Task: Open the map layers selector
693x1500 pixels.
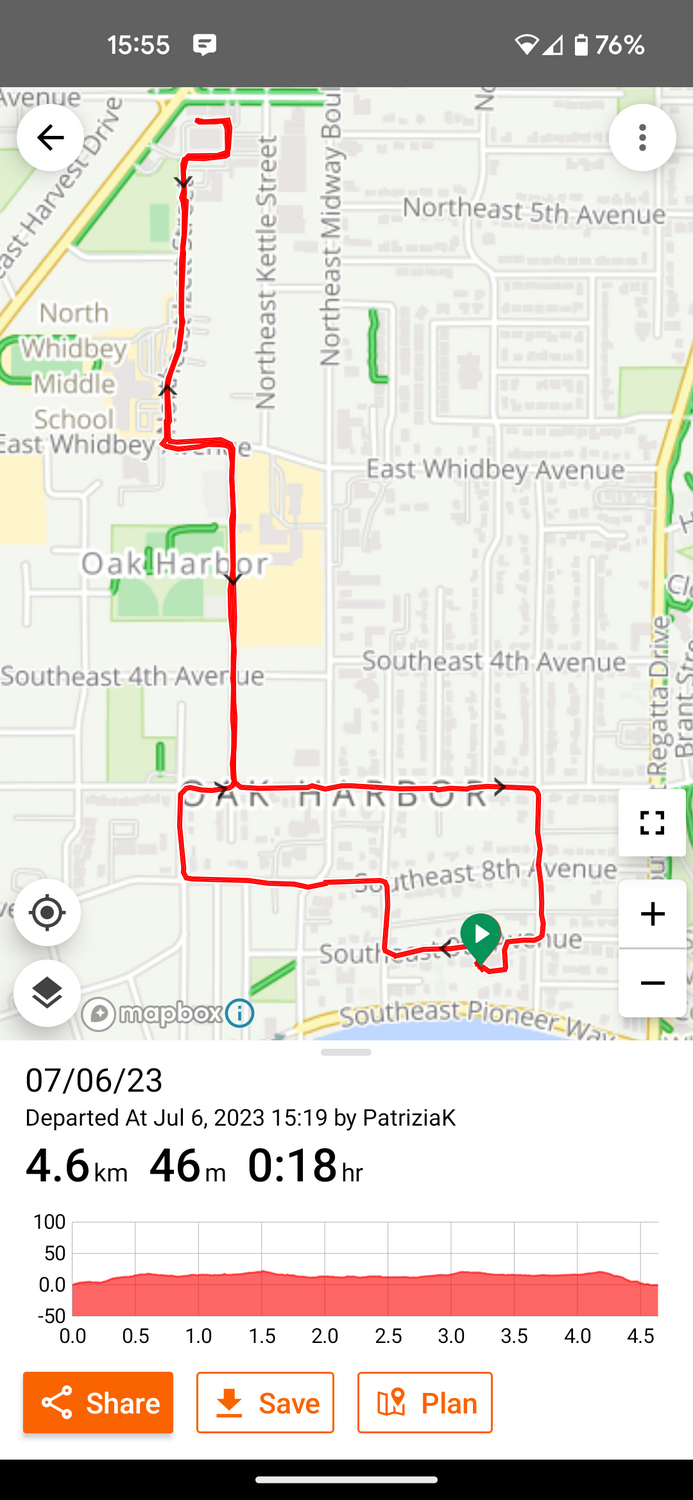Action: pyautogui.click(x=47, y=993)
